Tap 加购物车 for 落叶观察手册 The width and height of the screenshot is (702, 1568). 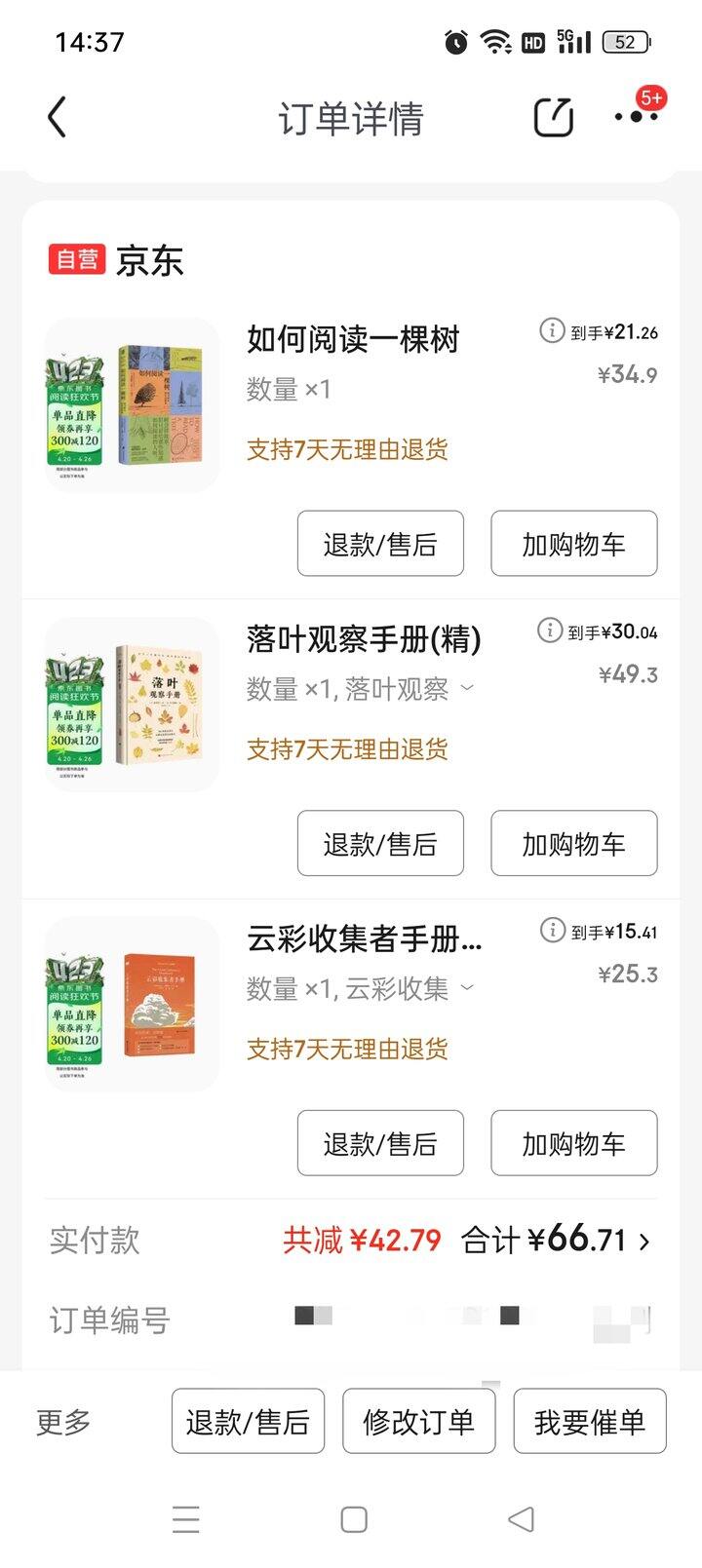(573, 843)
